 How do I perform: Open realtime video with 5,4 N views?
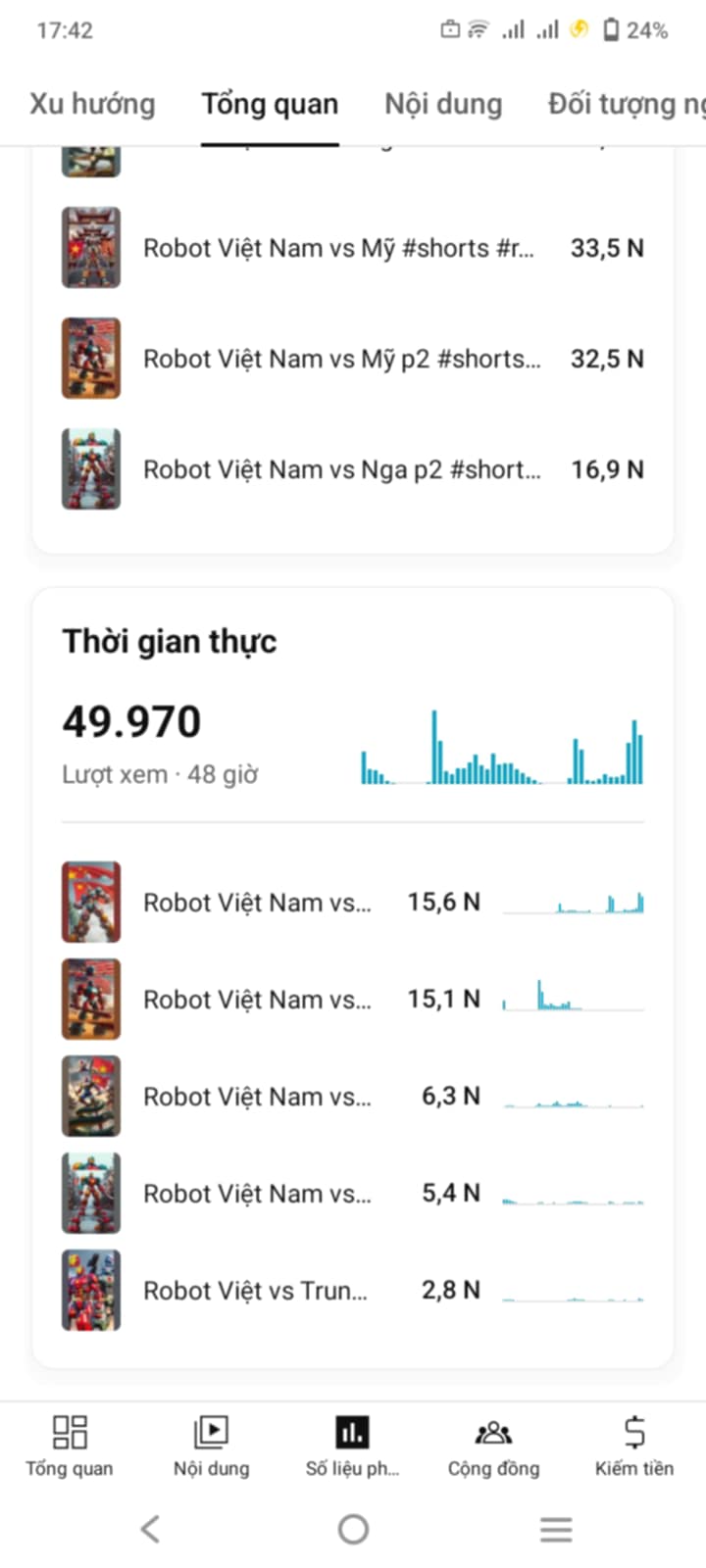click(353, 1193)
